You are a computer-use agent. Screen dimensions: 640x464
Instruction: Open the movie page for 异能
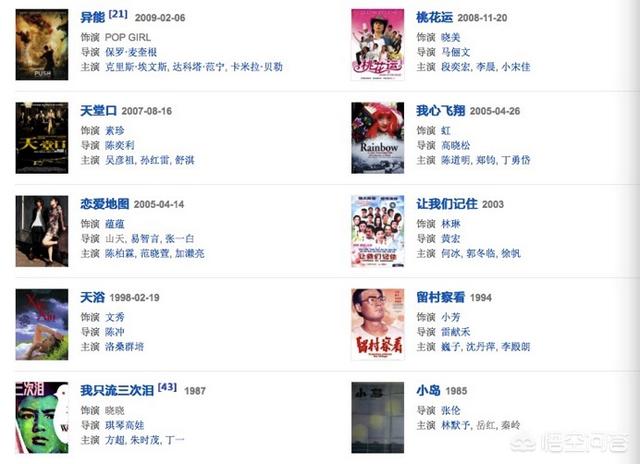(x=92, y=18)
